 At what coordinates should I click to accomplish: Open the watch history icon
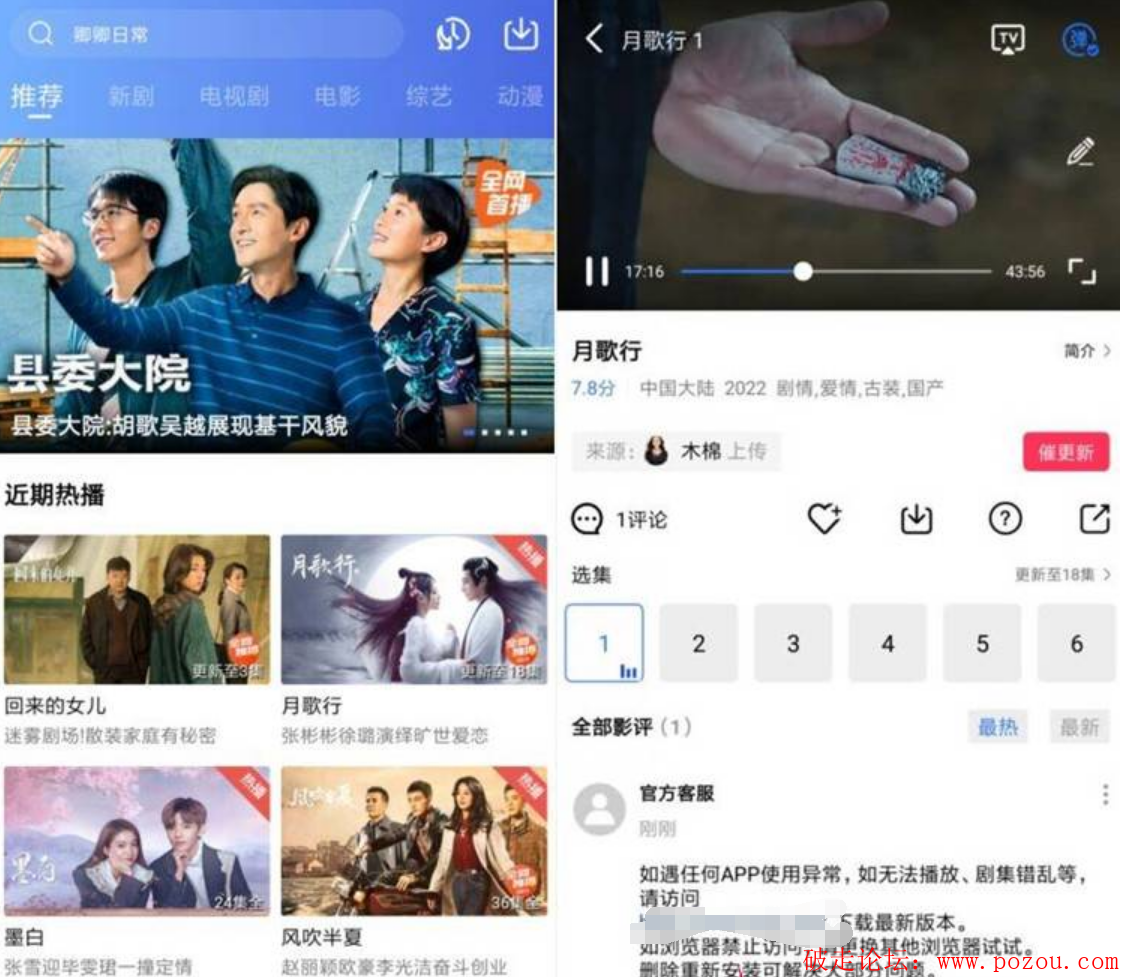453,35
